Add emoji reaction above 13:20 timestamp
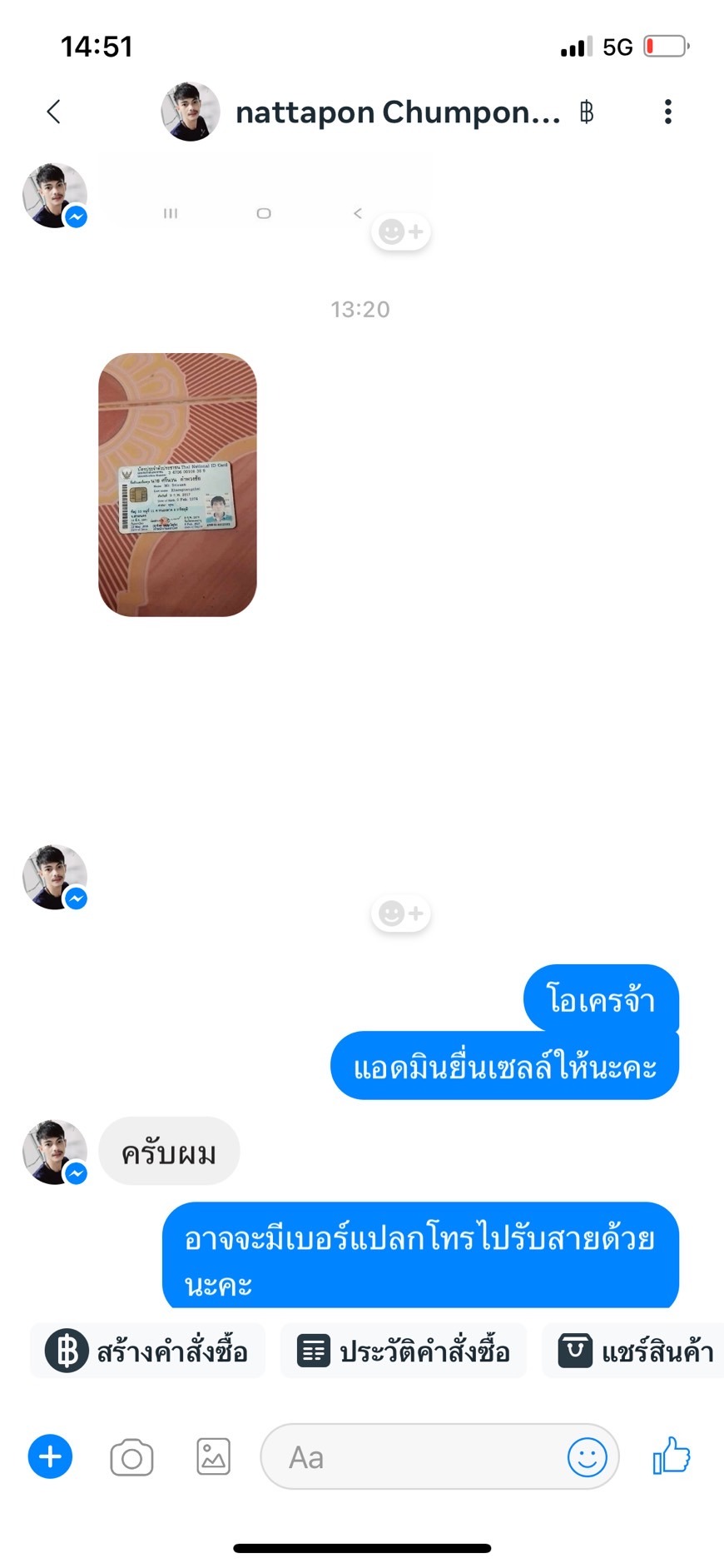The width and height of the screenshot is (724, 1568). [x=401, y=231]
